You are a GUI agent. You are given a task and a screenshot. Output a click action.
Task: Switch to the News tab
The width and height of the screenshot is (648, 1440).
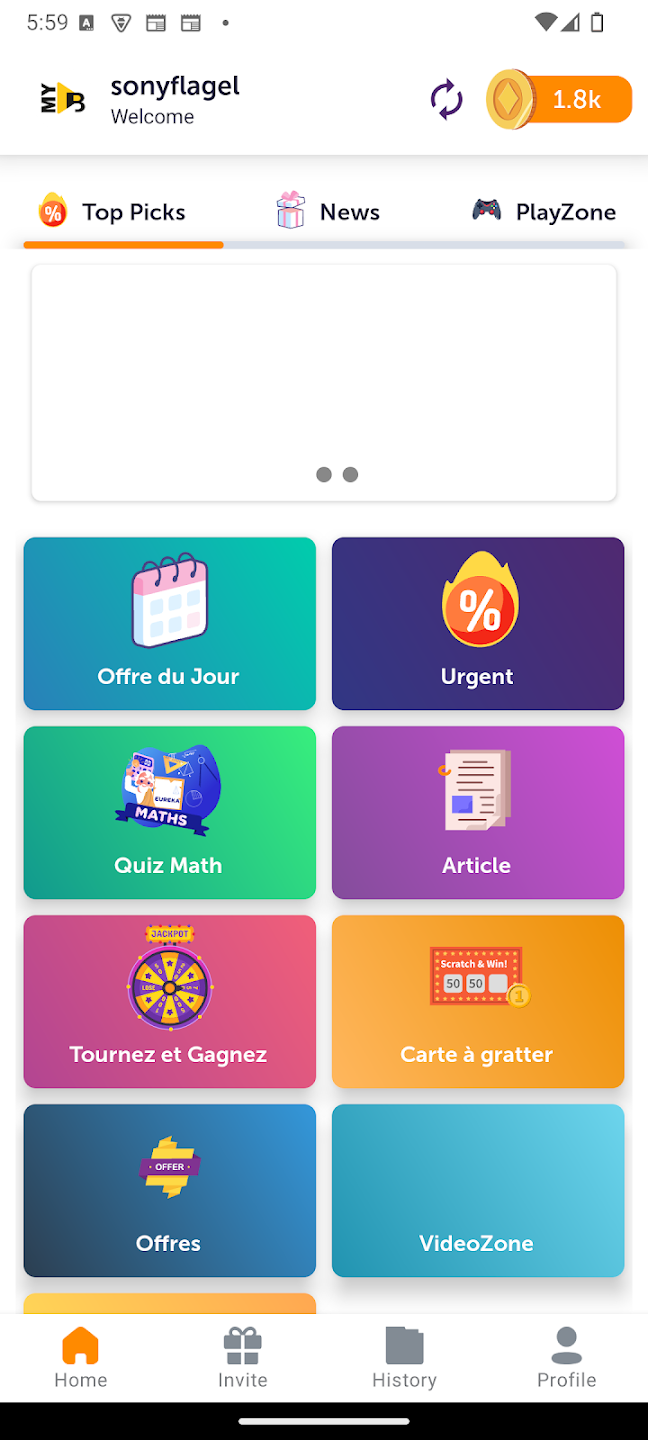click(x=327, y=212)
